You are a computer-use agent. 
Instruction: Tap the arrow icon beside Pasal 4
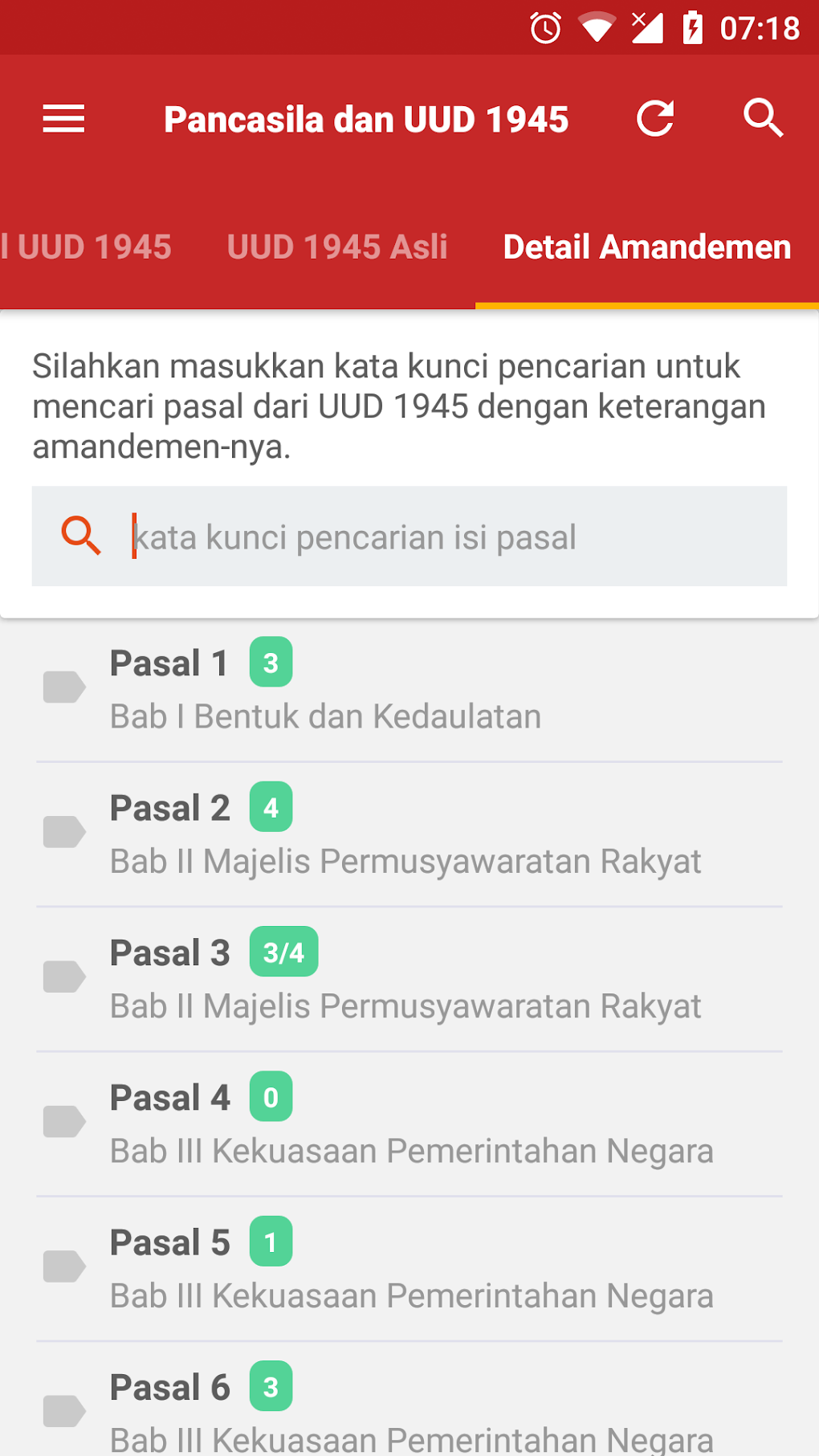(66, 1121)
